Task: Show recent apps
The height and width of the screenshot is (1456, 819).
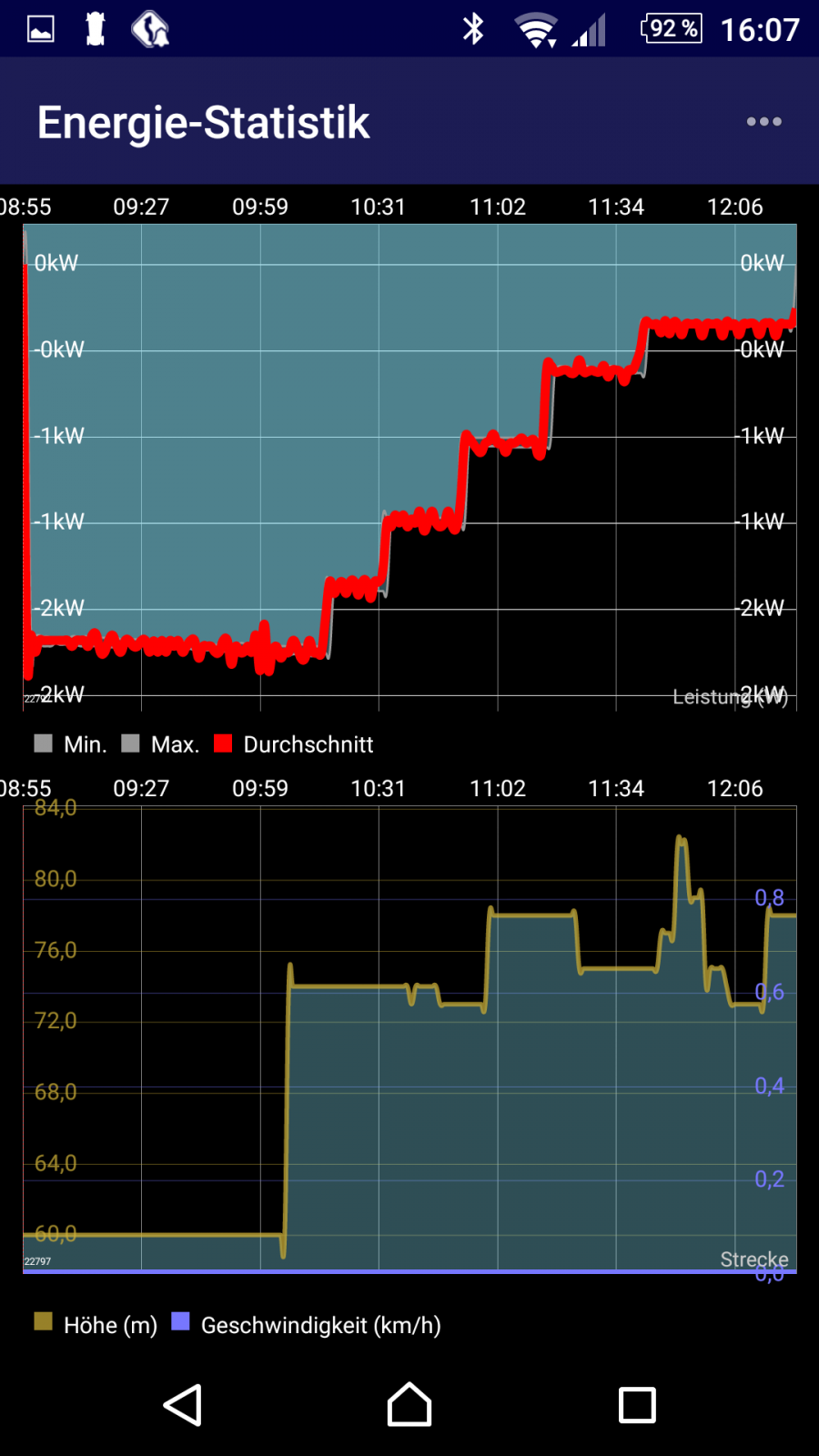Action: (637, 1405)
